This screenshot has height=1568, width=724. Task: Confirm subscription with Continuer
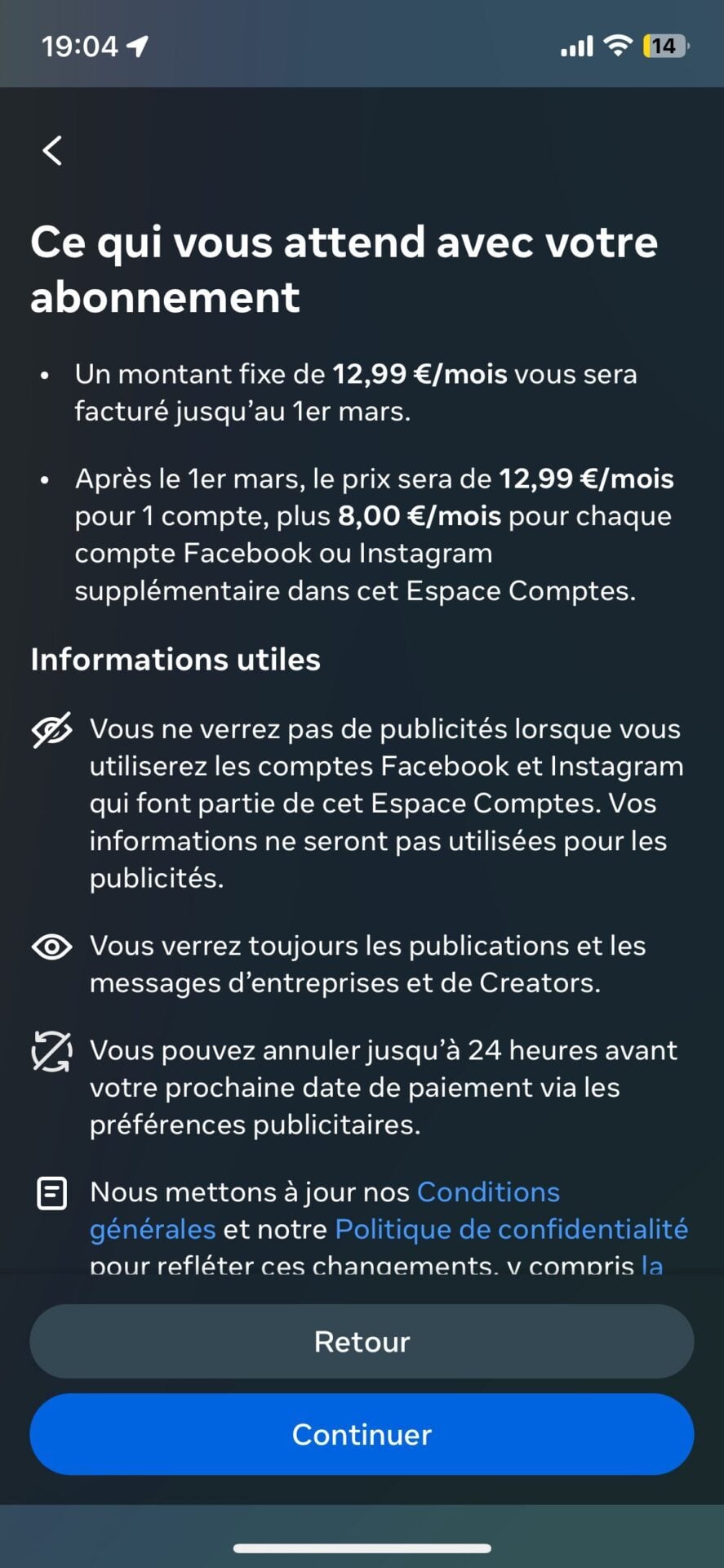tap(362, 1435)
